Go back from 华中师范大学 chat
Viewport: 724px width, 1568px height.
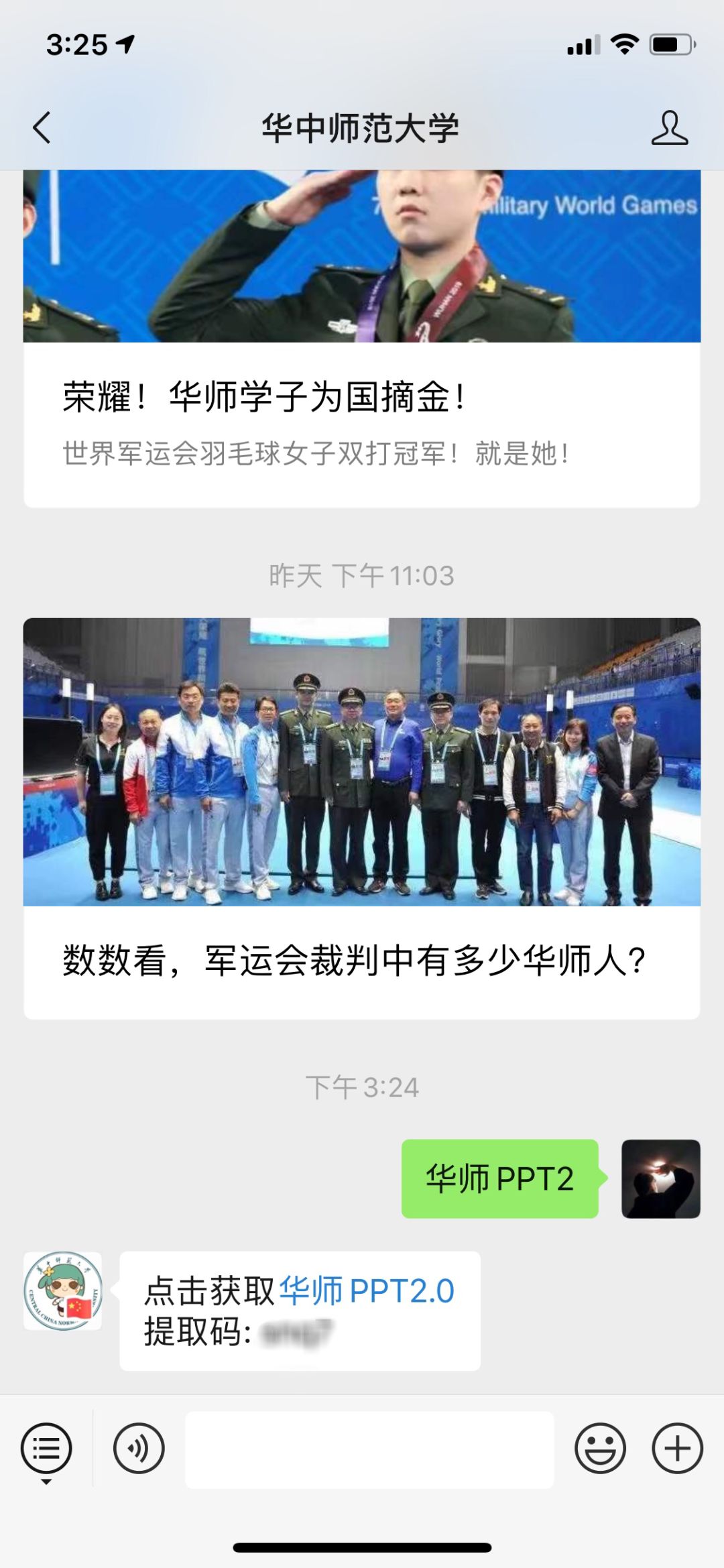[42, 127]
